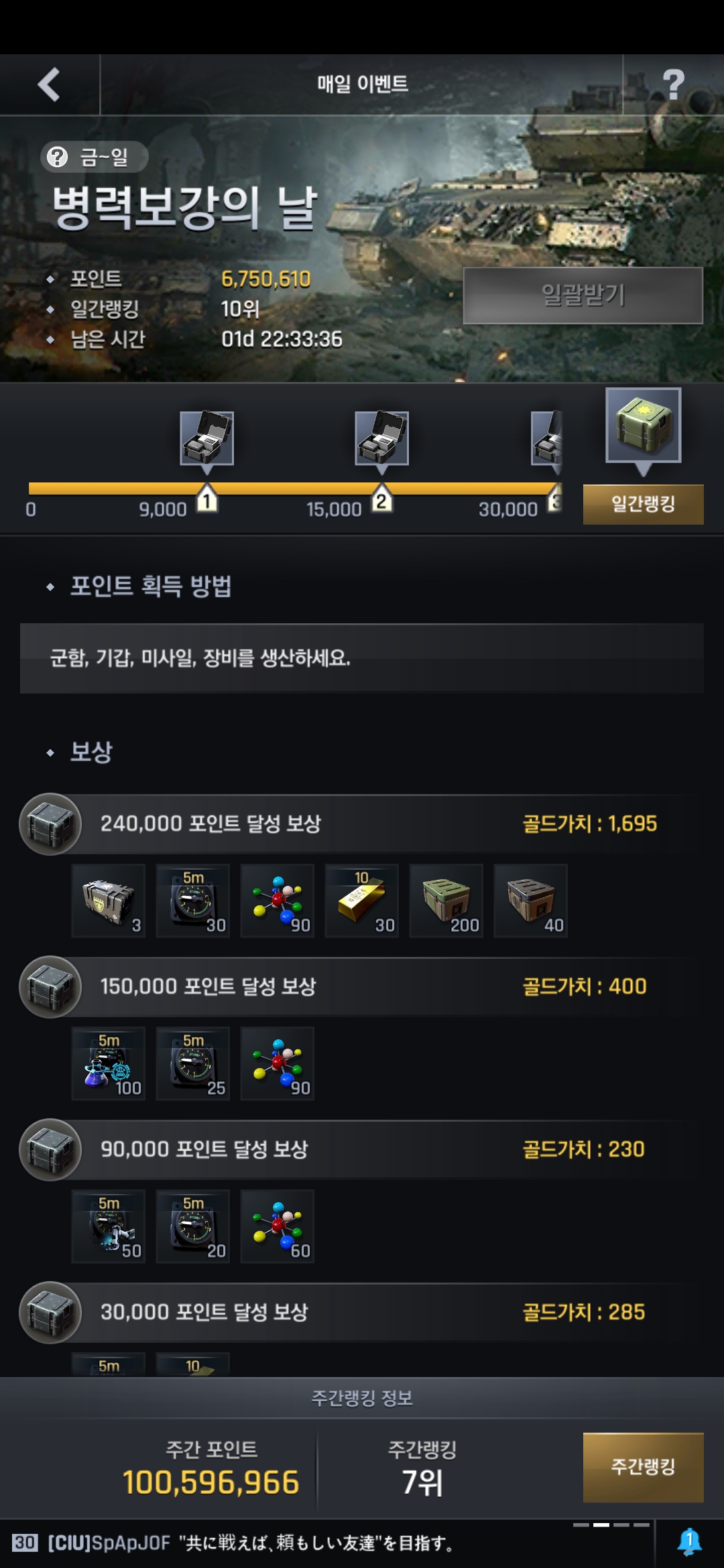
Task: View the 240,000 reward crate item with quantity 200
Action: pyautogui.click(x=446, y=901)
